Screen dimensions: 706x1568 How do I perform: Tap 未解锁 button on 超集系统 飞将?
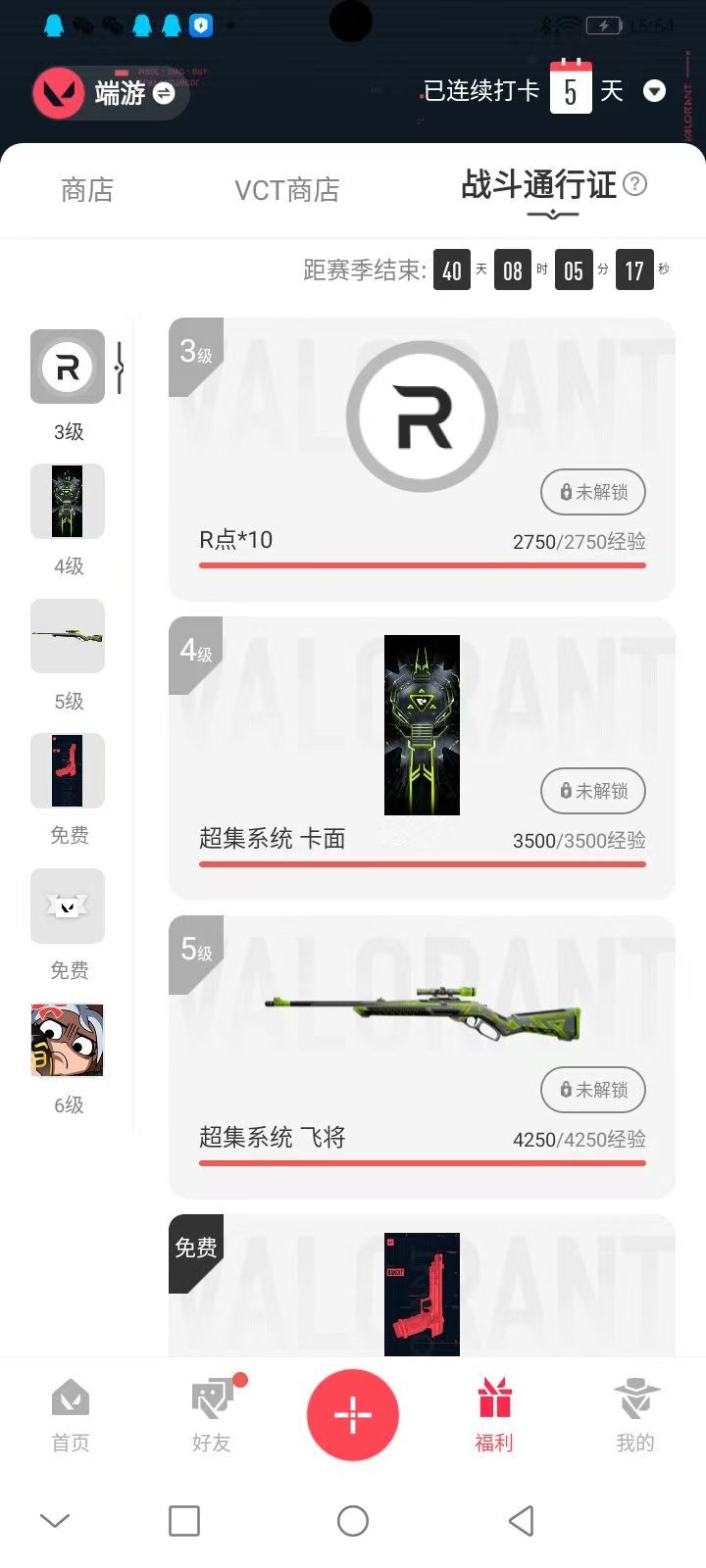click(593, 1090)
